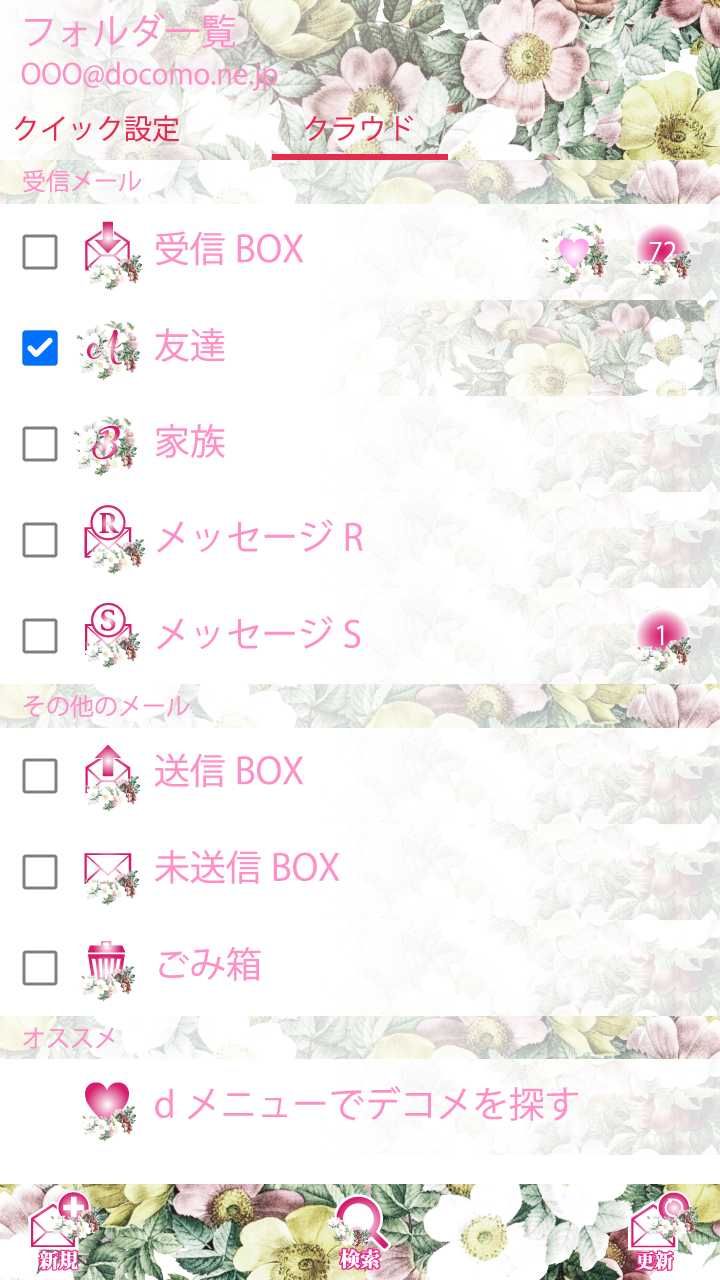The width and height of the screenshot is (720, 1280).
Task: Uncheck the 友達 folder checkbox
Action: click(40, 348)
